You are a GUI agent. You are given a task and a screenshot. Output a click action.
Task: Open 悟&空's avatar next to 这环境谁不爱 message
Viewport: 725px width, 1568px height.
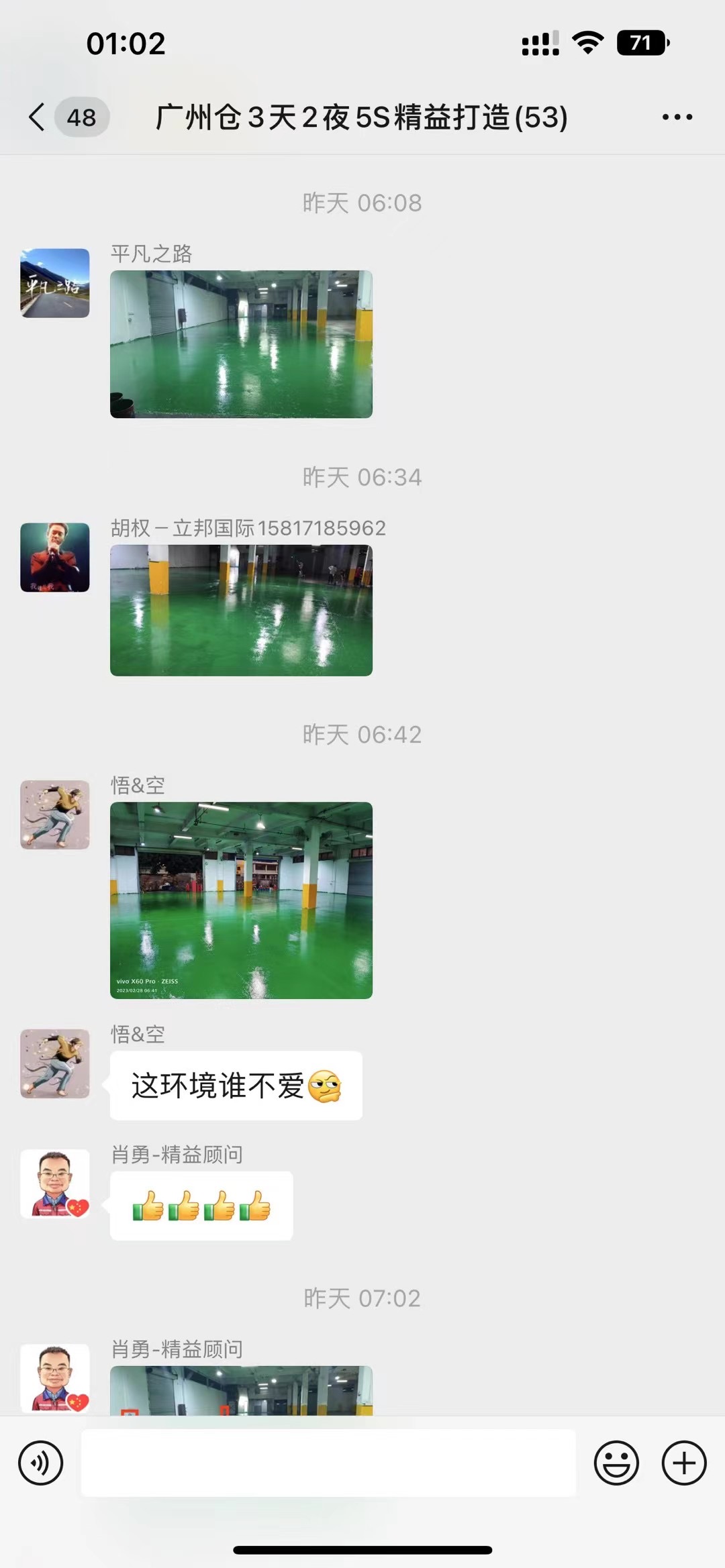(x=55, y=1063)
